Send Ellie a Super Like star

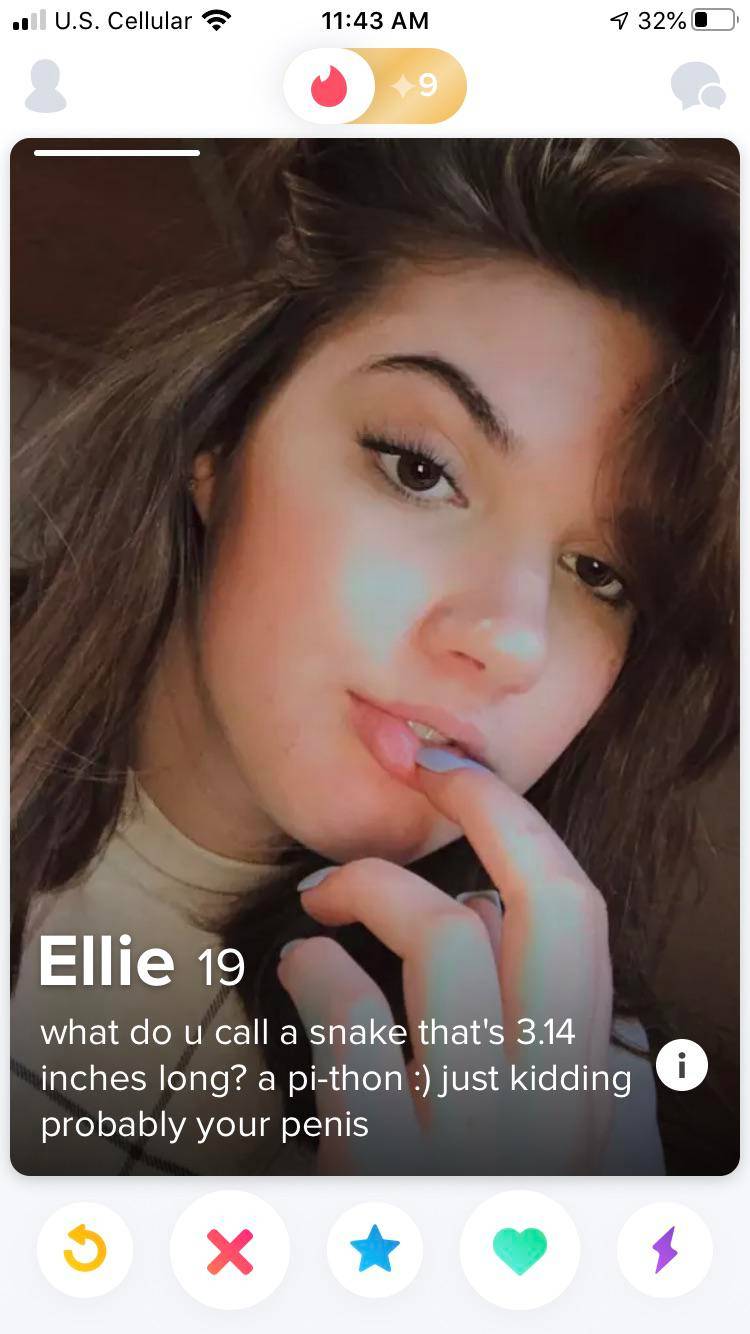(375, 1250)
